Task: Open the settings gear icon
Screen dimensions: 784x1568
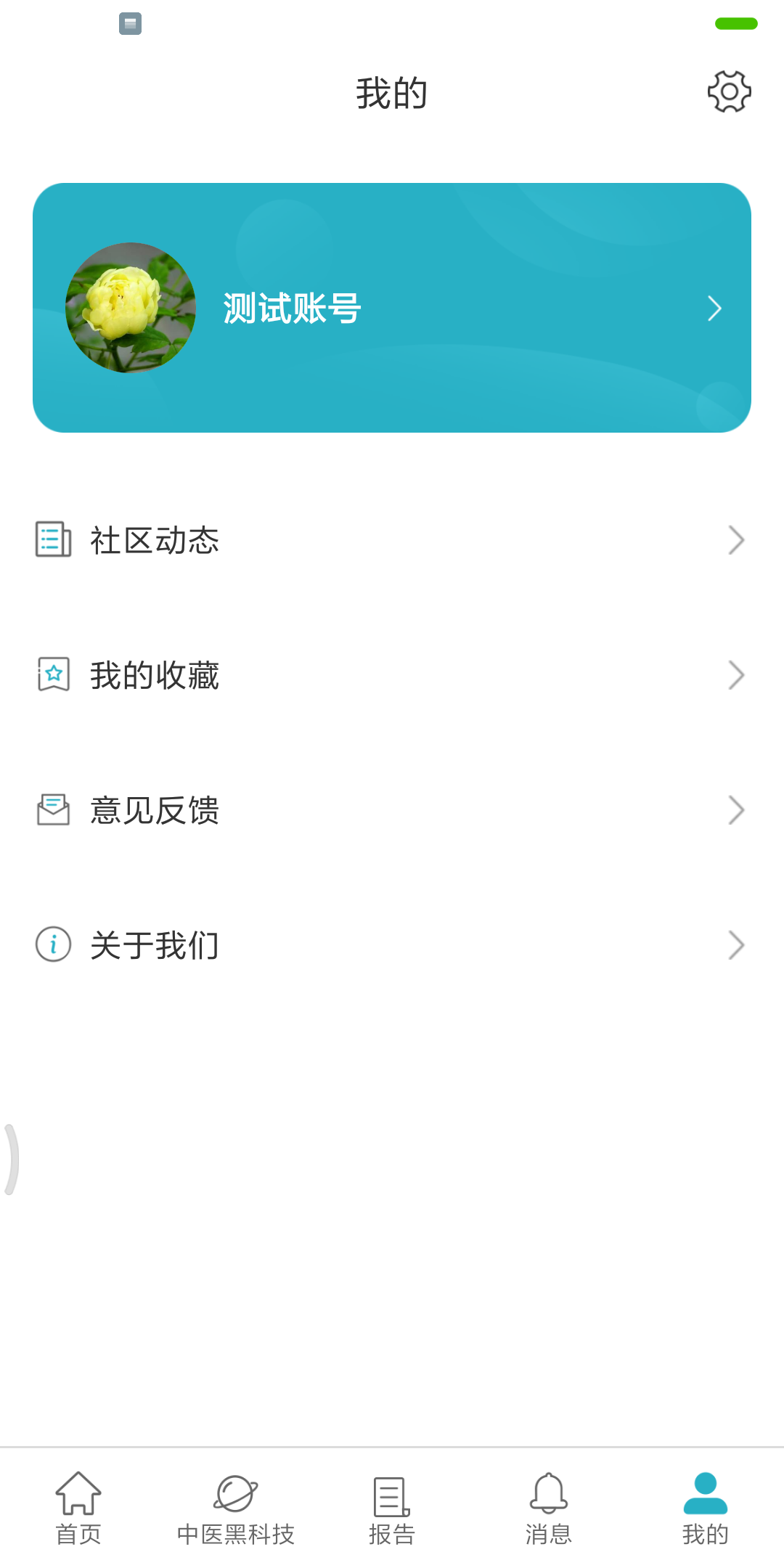Action: point(729,91)
